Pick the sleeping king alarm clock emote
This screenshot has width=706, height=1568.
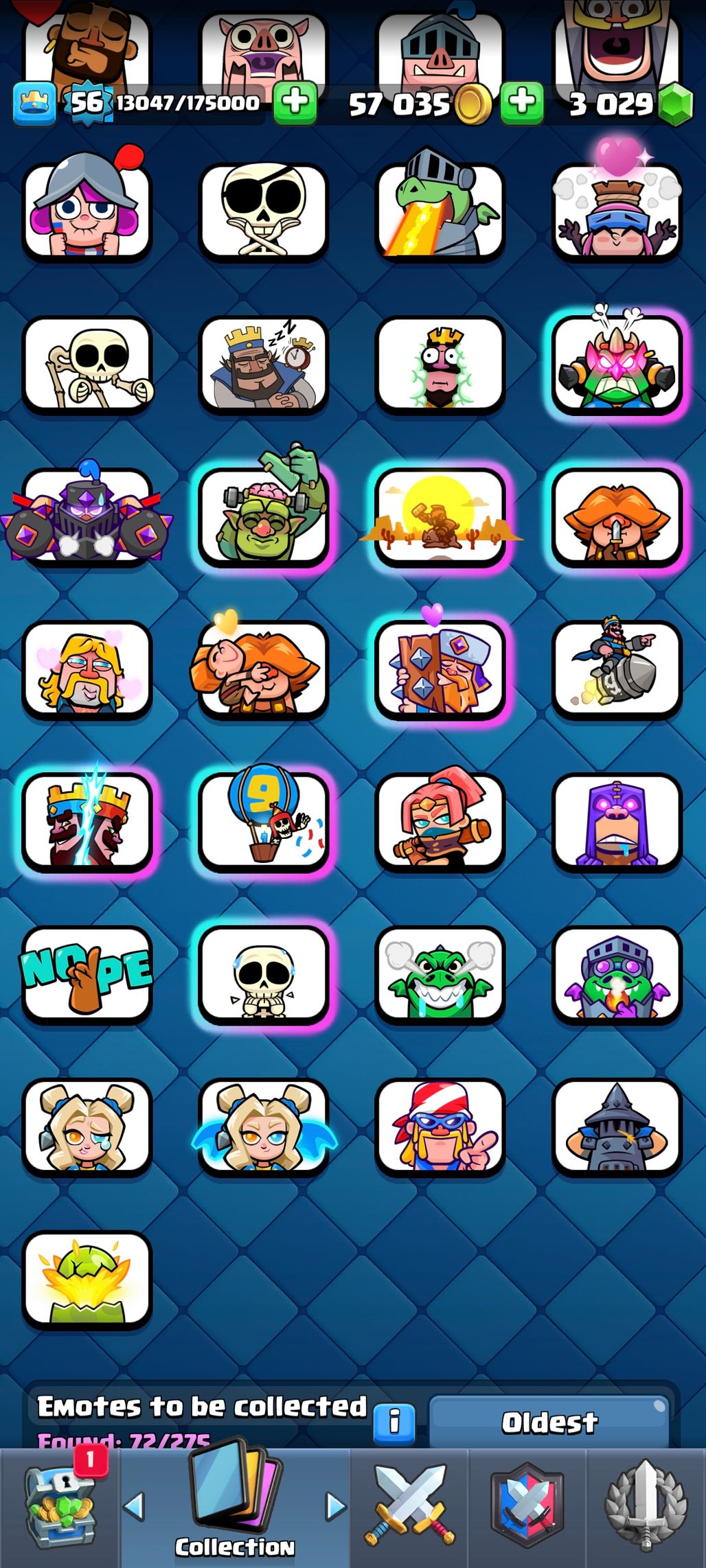pos(264,365)
